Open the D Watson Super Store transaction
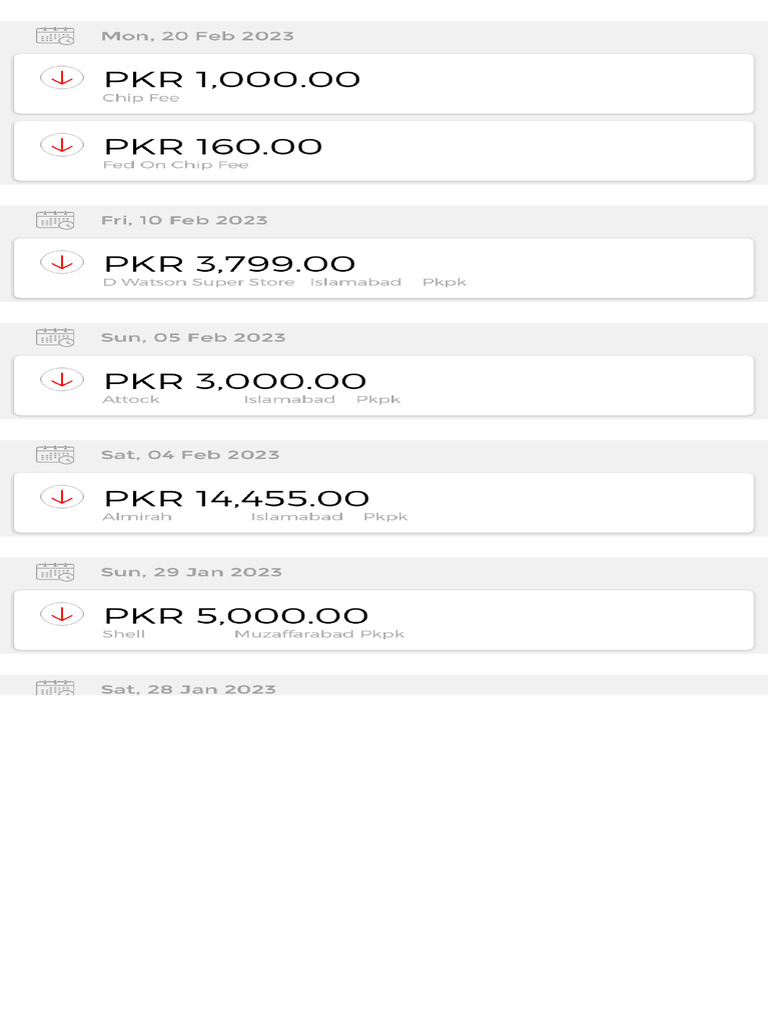 (383, 268)
